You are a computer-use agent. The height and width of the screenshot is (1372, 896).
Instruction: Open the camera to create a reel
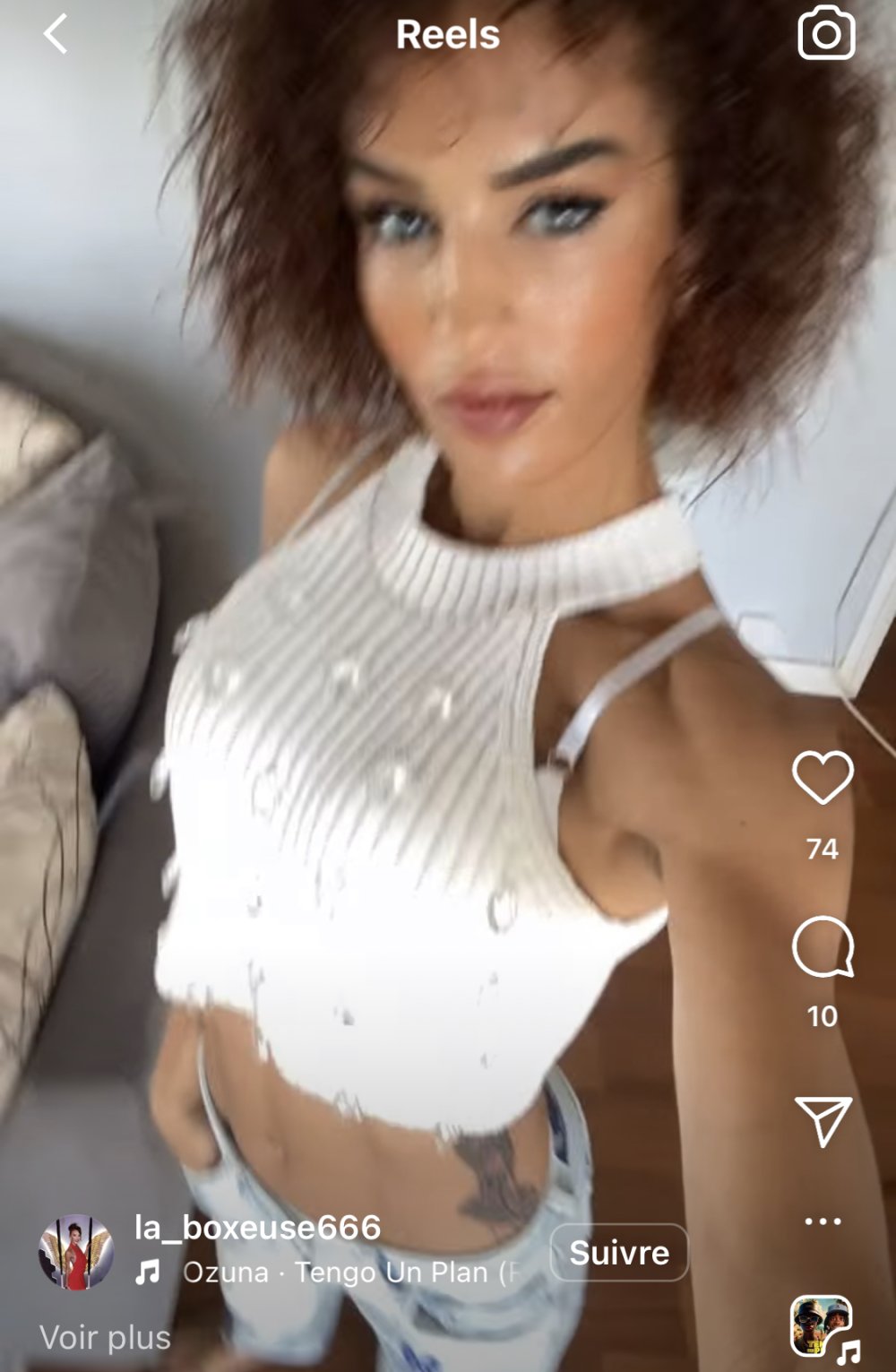point(825,33)
